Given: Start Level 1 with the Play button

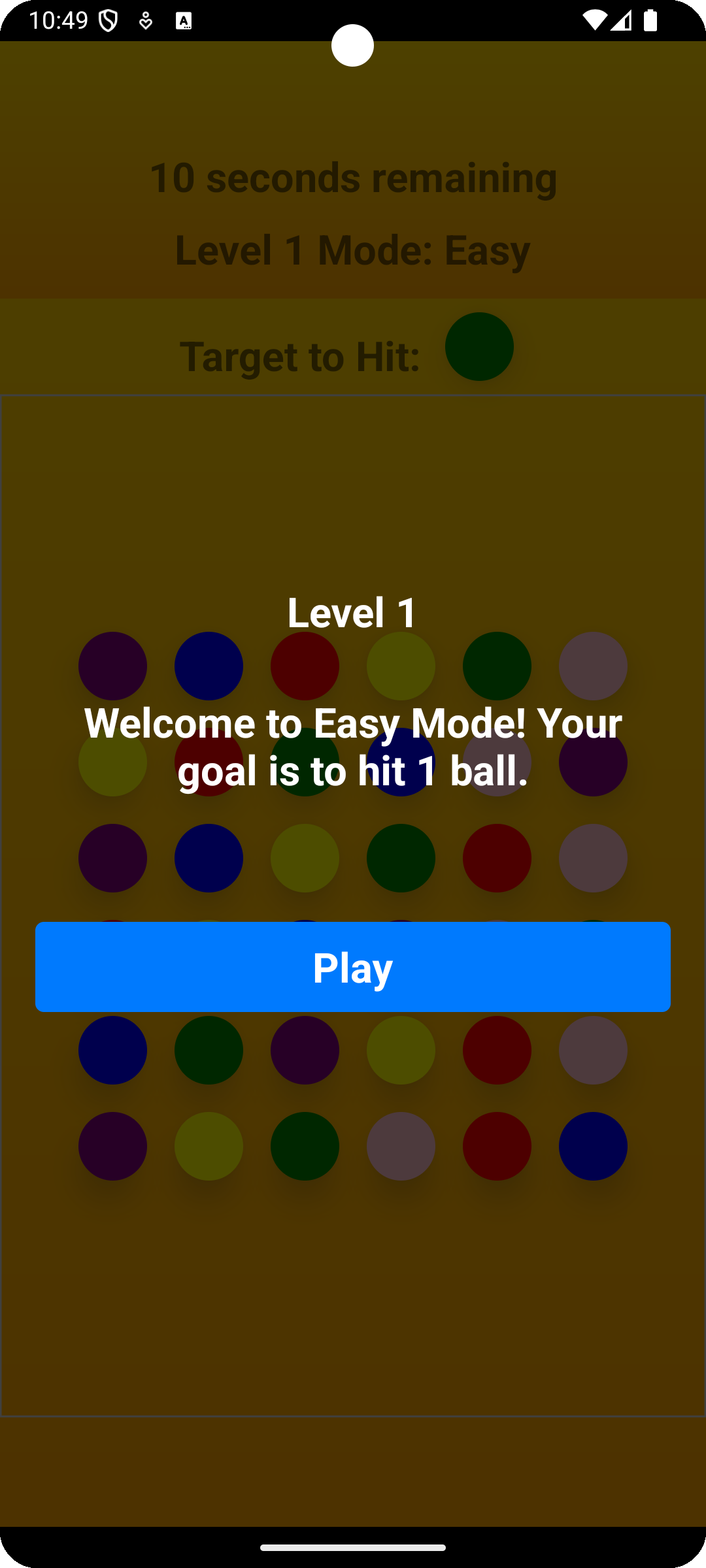Looking at the screenshot, I should coord(353,966).
